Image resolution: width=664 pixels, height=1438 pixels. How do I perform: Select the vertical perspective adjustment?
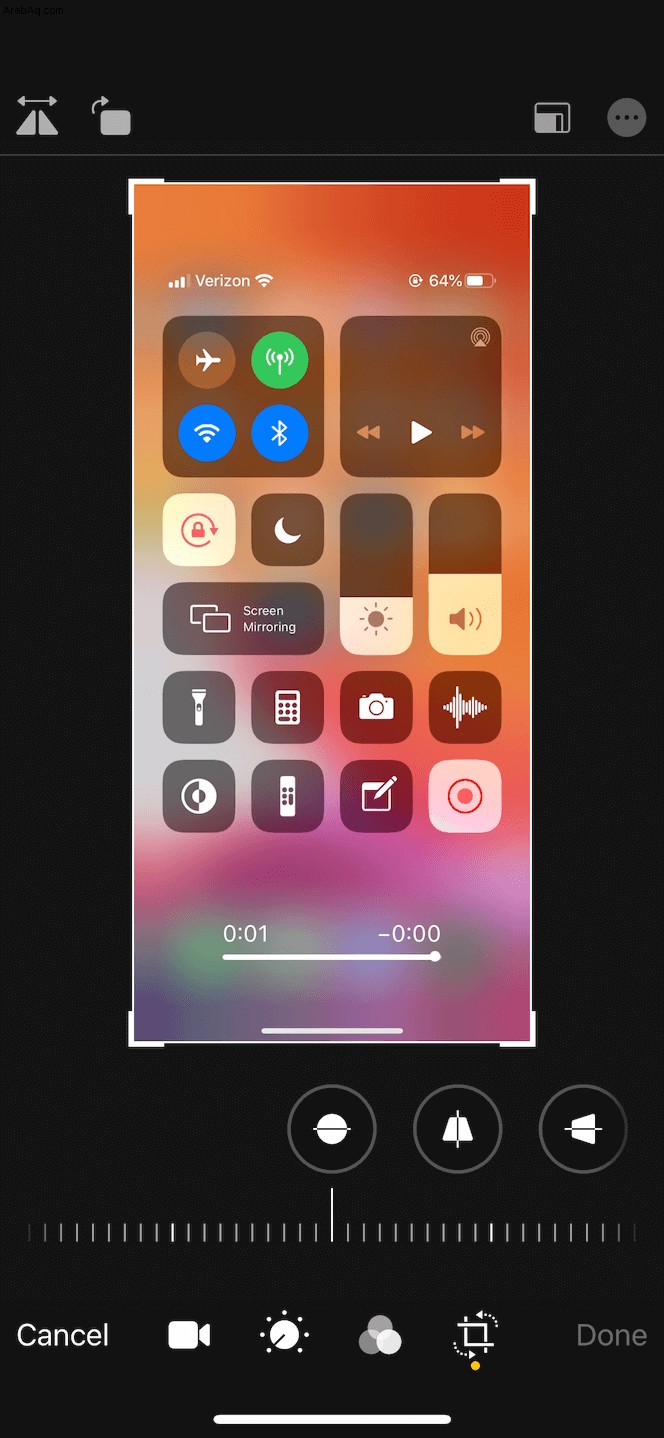point(457,1129)
